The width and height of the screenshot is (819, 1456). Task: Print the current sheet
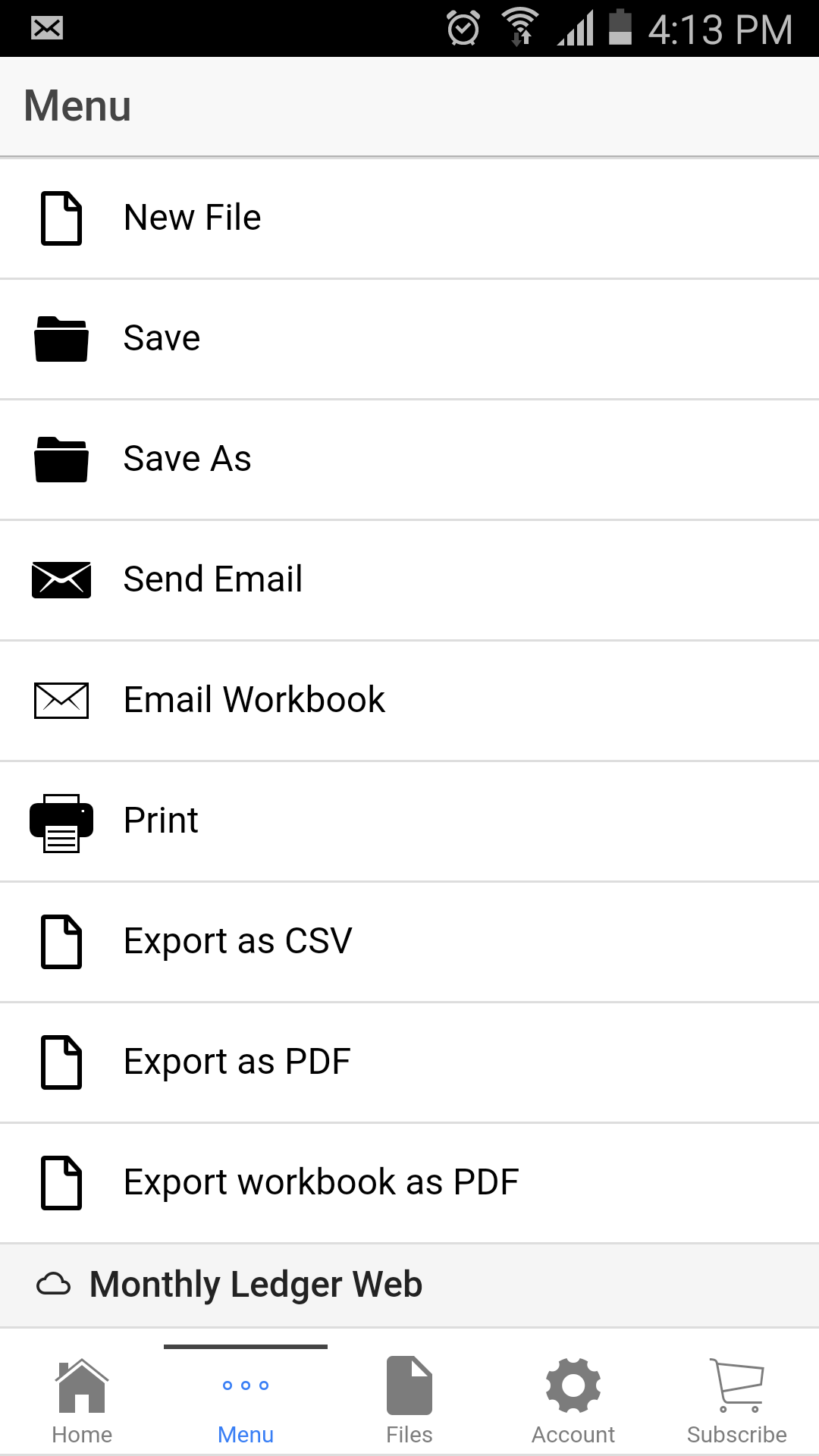coord(161,821)
